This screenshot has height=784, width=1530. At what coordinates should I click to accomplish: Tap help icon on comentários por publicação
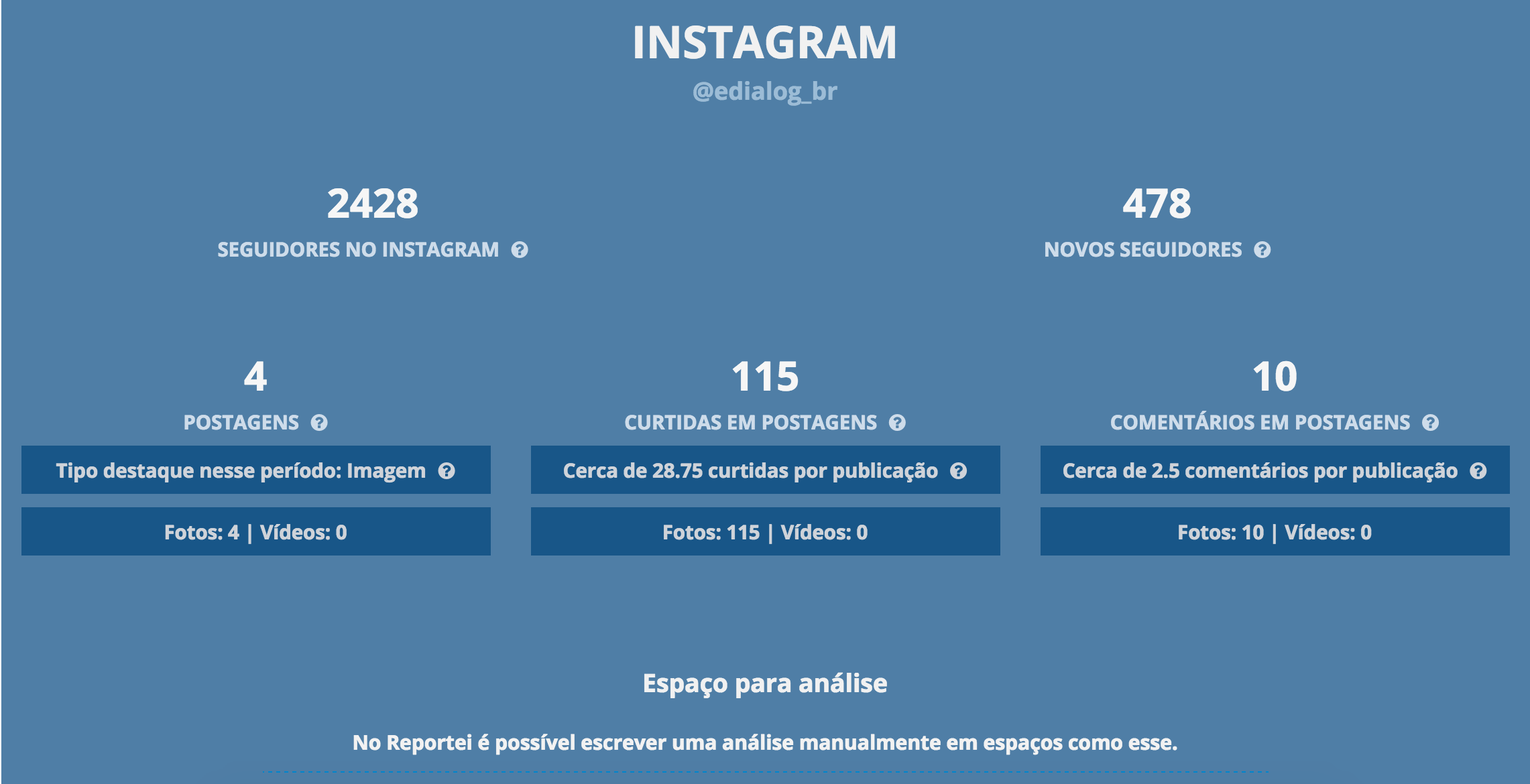pyautogui.click(x=1478, y=471)
